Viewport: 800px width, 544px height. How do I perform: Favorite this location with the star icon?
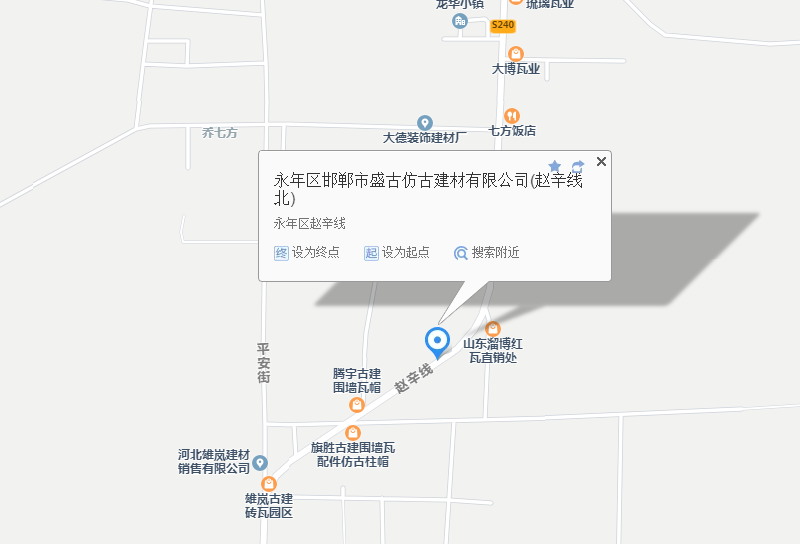(555, 166)
